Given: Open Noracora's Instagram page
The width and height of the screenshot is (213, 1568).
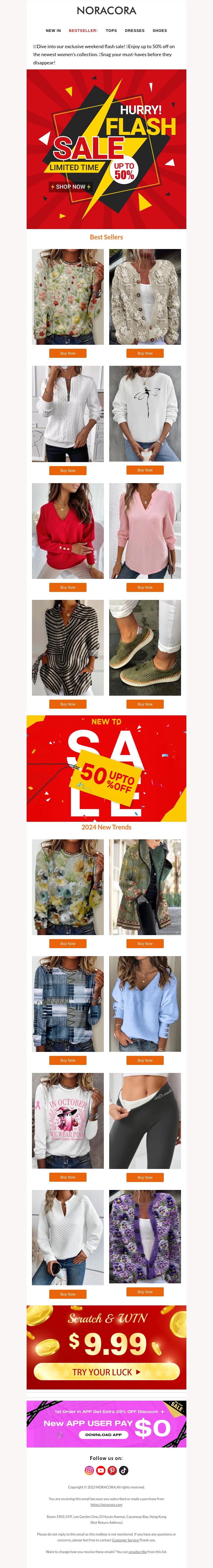Looking at the screenshot, I should (x=89, y=1471).
